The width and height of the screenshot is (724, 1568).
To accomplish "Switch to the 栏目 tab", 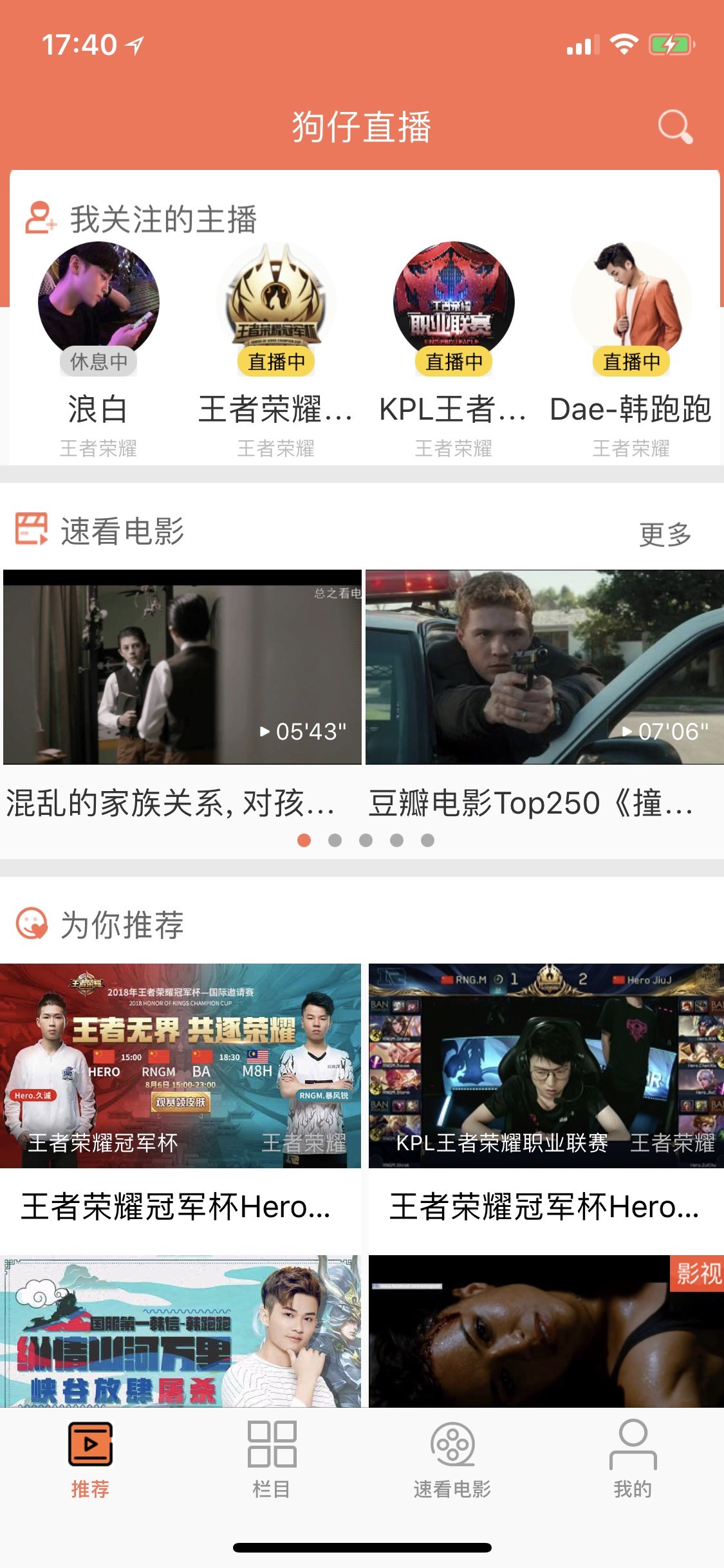I will click(272, 1459).
